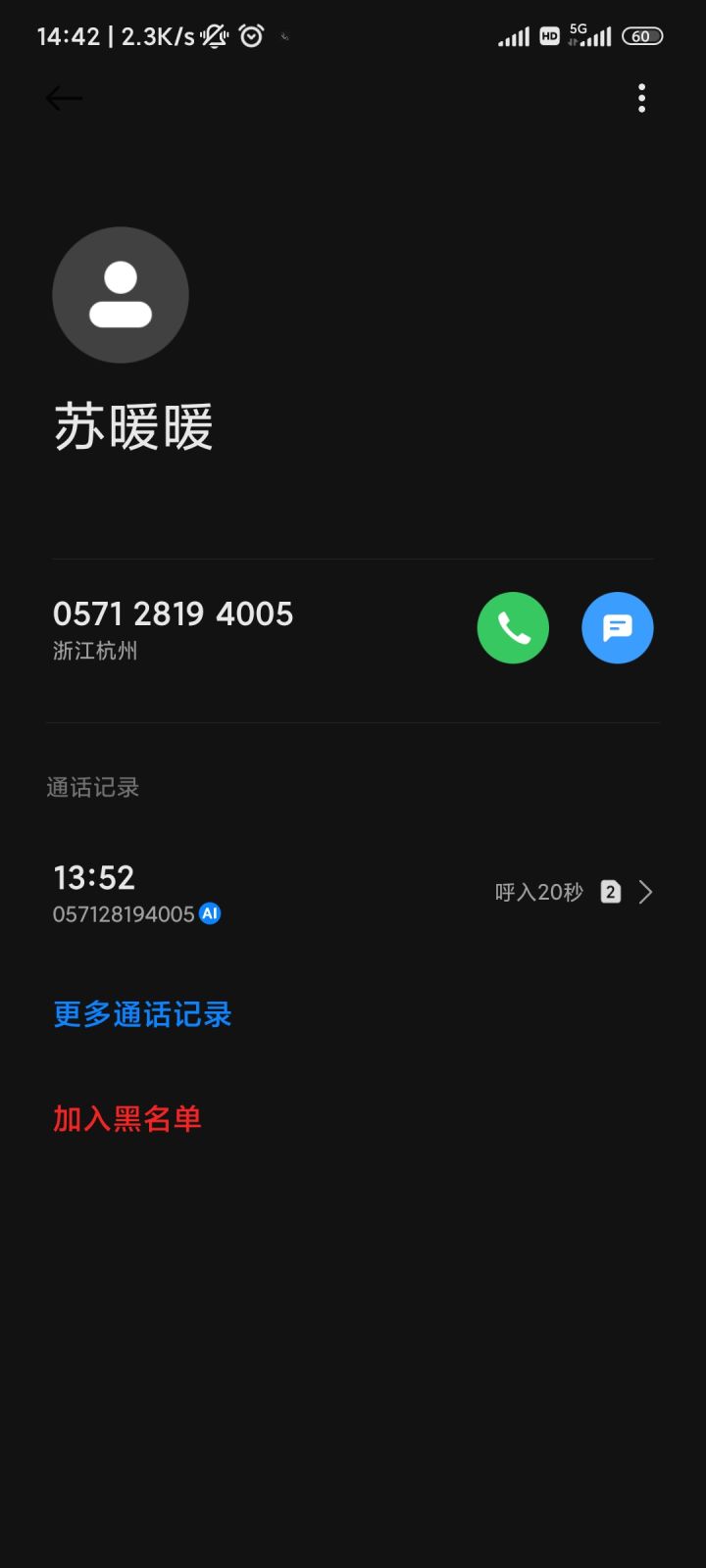Go back using the arrow icon
Image resolution: width=706 pixels, height=1568 pixels.
(x=64, y=98)
